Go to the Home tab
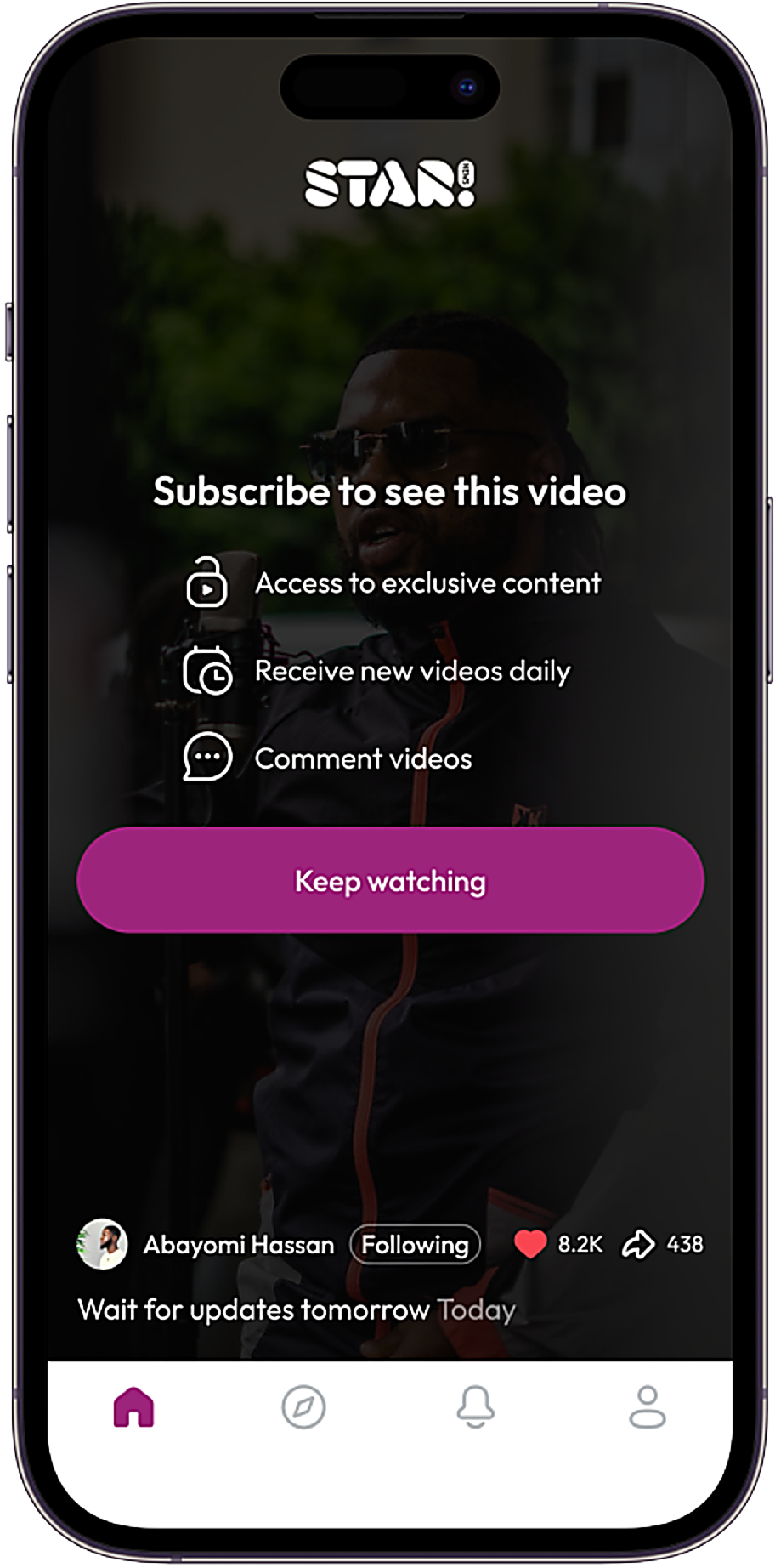 [133, 1407]
